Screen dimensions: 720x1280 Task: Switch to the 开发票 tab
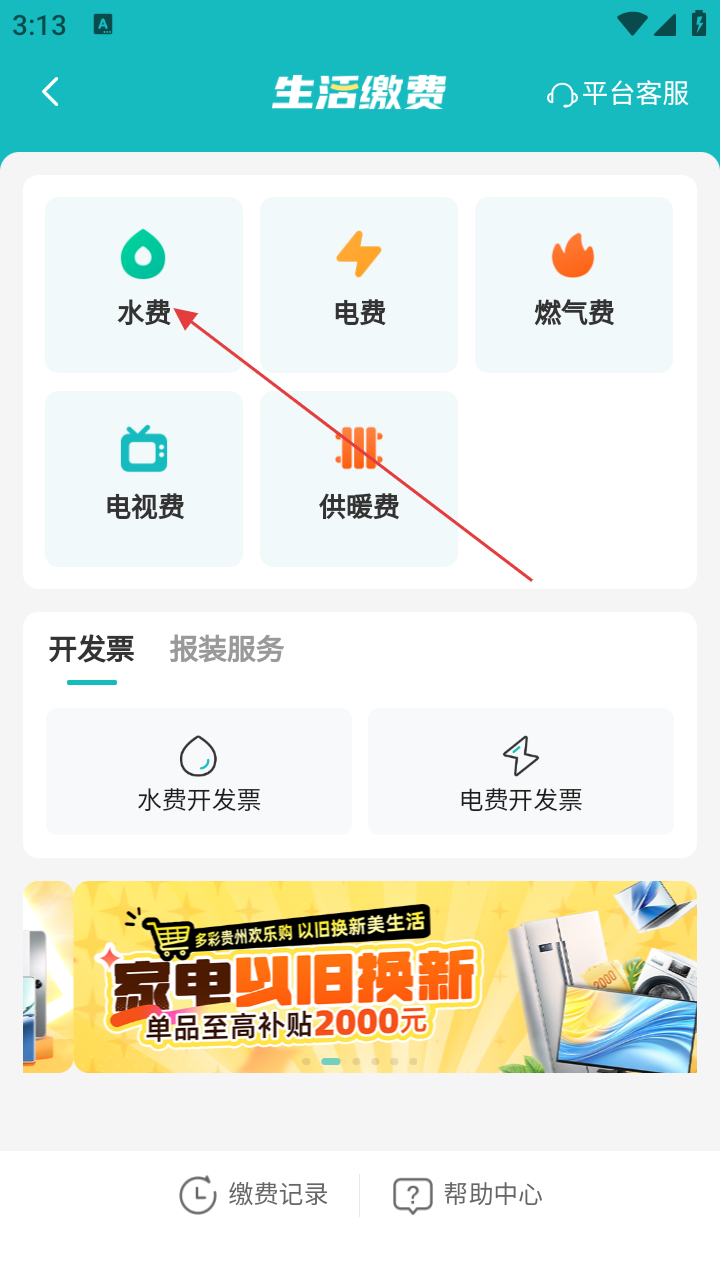tap(92, 650)
